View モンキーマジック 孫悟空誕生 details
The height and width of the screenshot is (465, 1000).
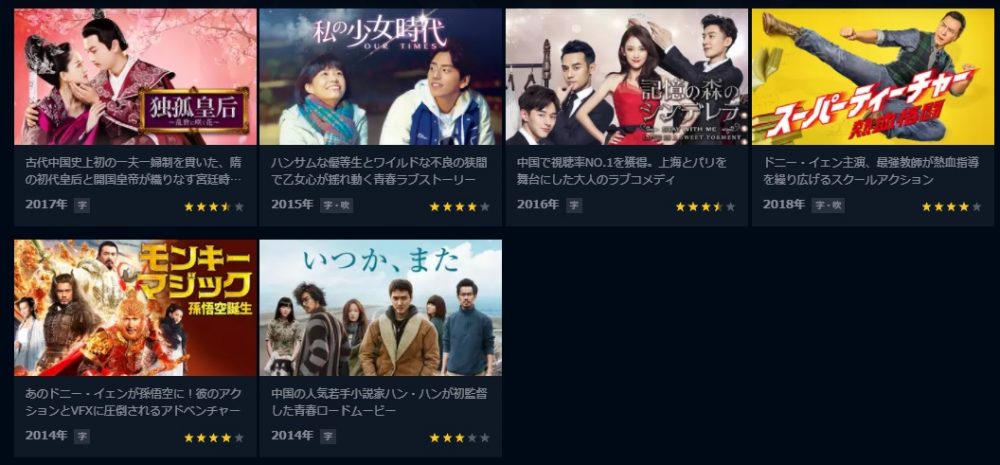click(x=135, y=308)
